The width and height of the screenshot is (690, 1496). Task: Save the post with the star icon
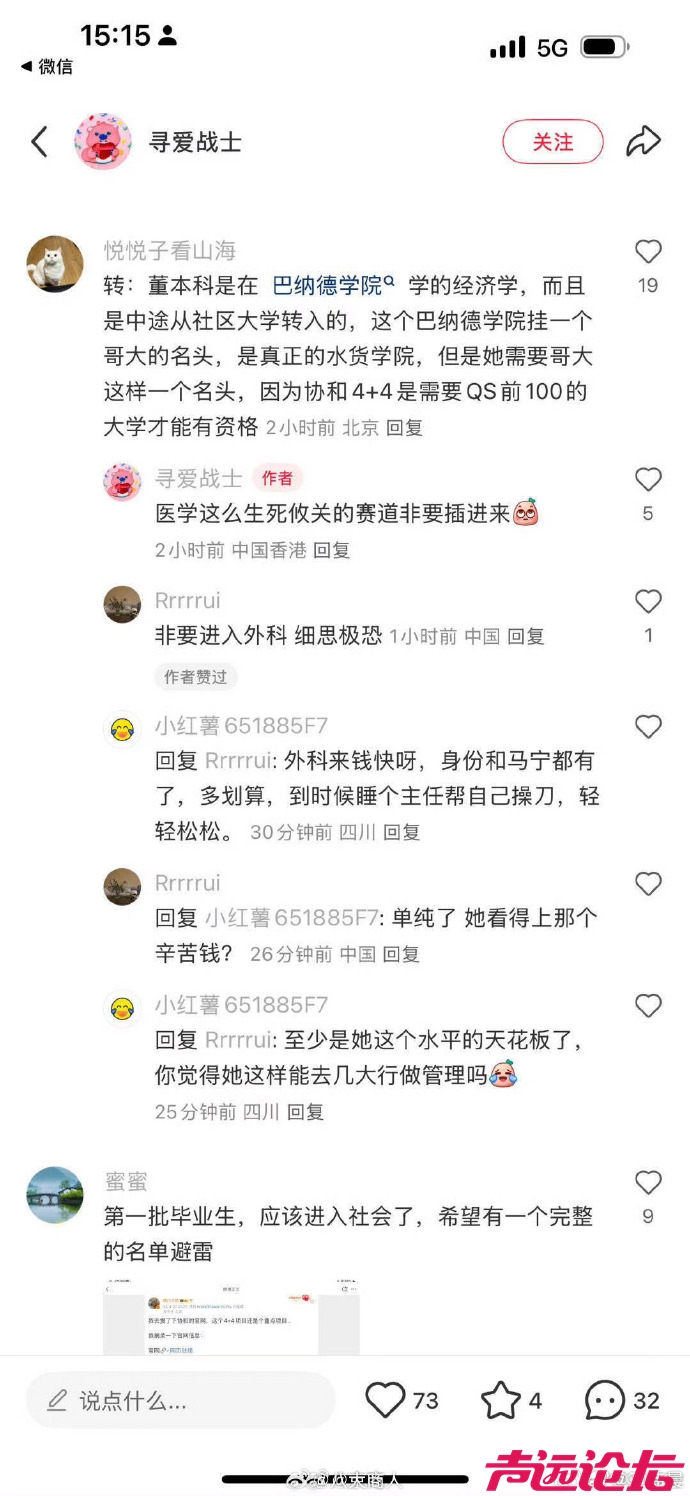(501, 1400)
